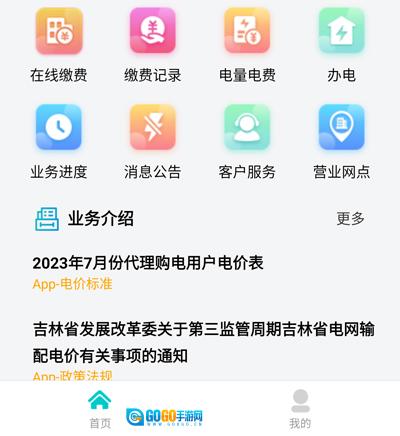Switch to the 我的 tab
This screenshot has width=400, height=436.
(300, 410)
